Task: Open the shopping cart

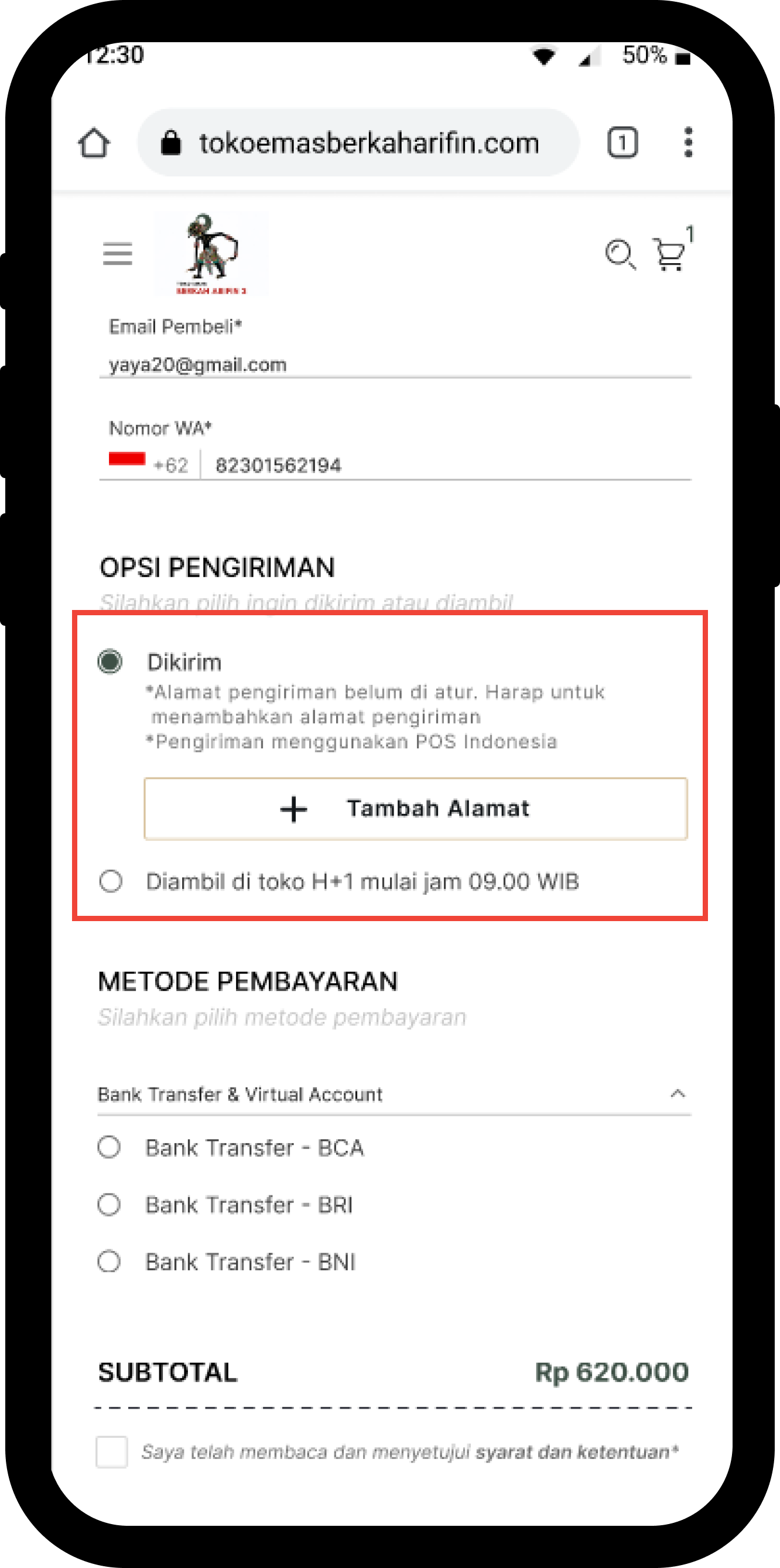Action: tap(670, 254)
